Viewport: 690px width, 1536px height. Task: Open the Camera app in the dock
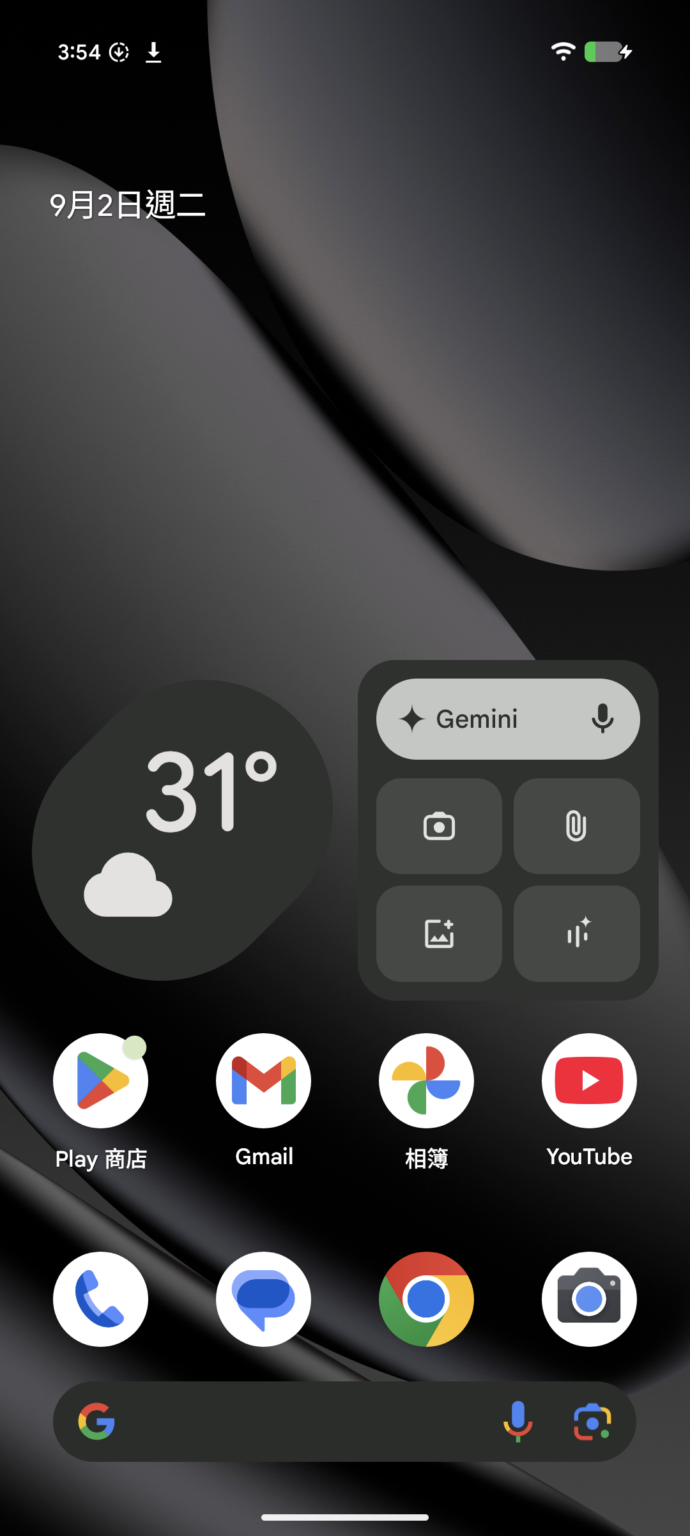tap(589, 1299)
